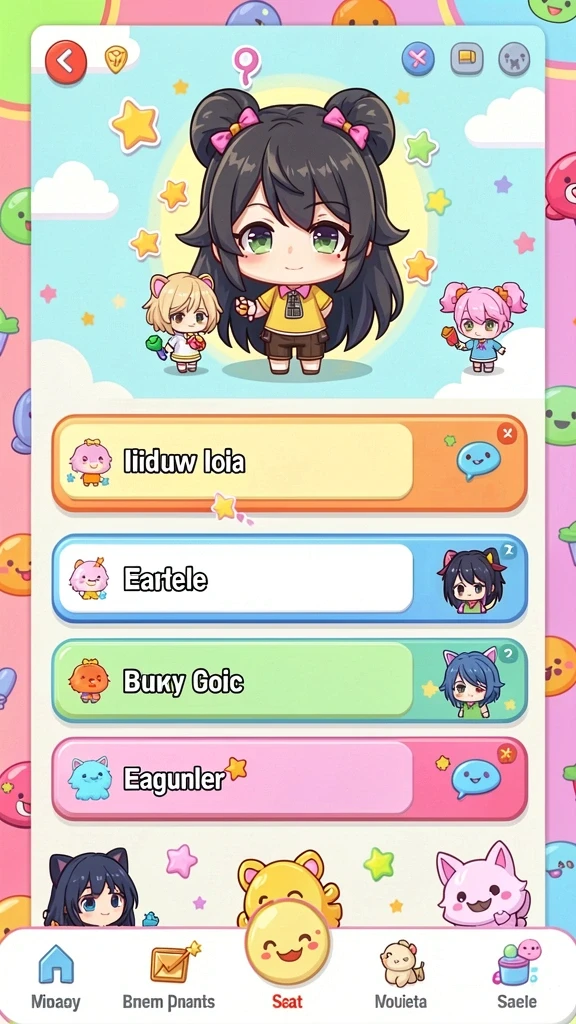Close the Eagunler row using its X
Viewport: 576px width, 1024px height.
(x=507, y=754)
